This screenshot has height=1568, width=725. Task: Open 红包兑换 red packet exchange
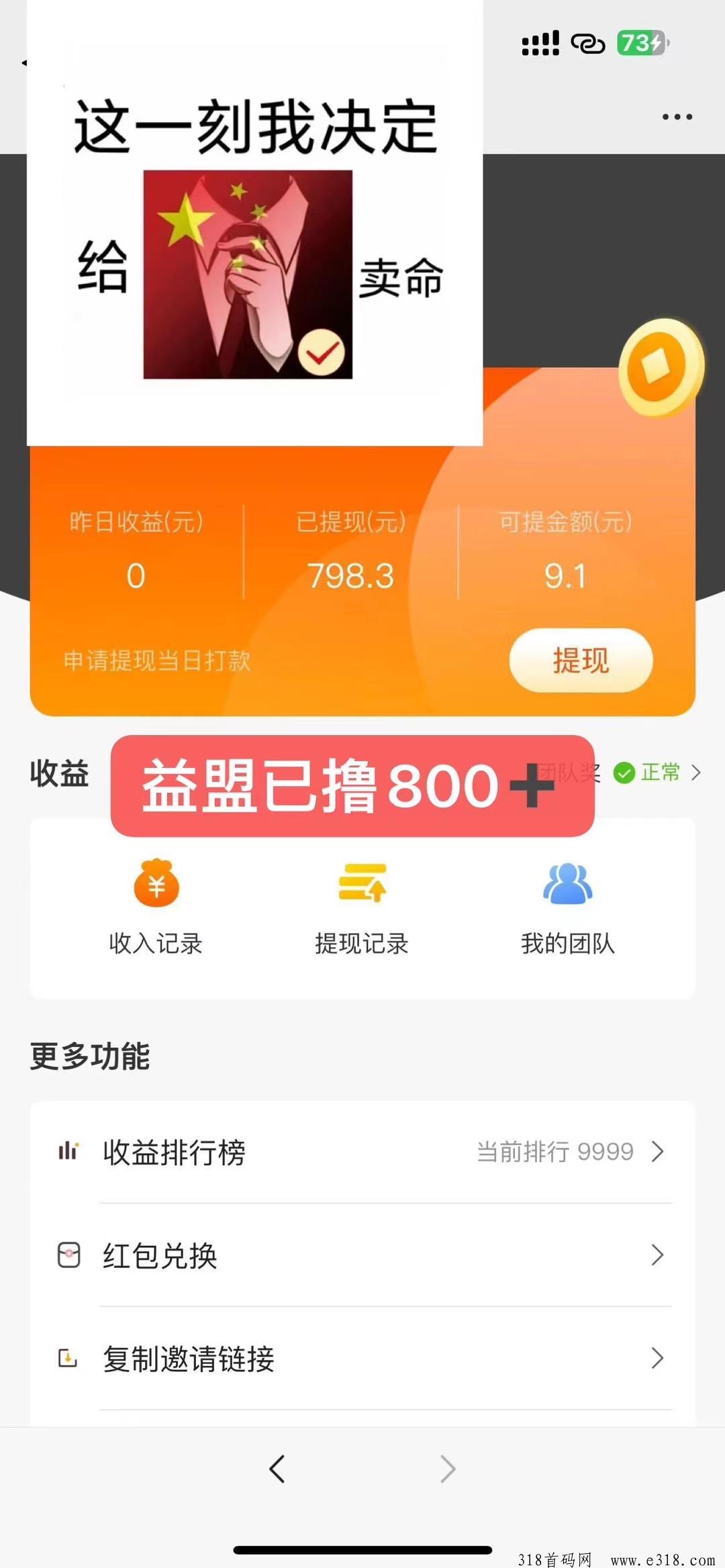362,1255
